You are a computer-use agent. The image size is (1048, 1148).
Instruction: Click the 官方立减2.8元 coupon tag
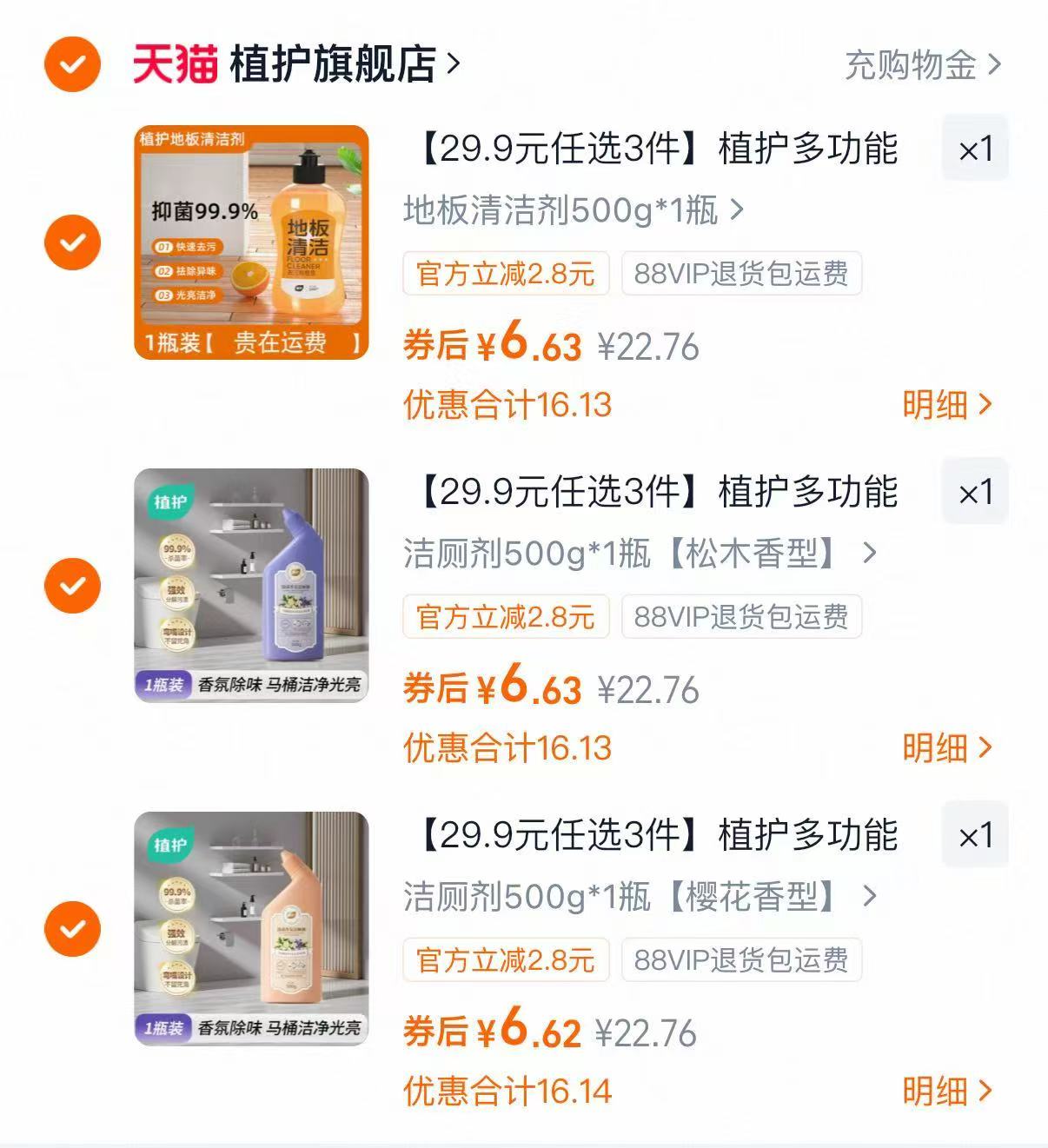506,274
